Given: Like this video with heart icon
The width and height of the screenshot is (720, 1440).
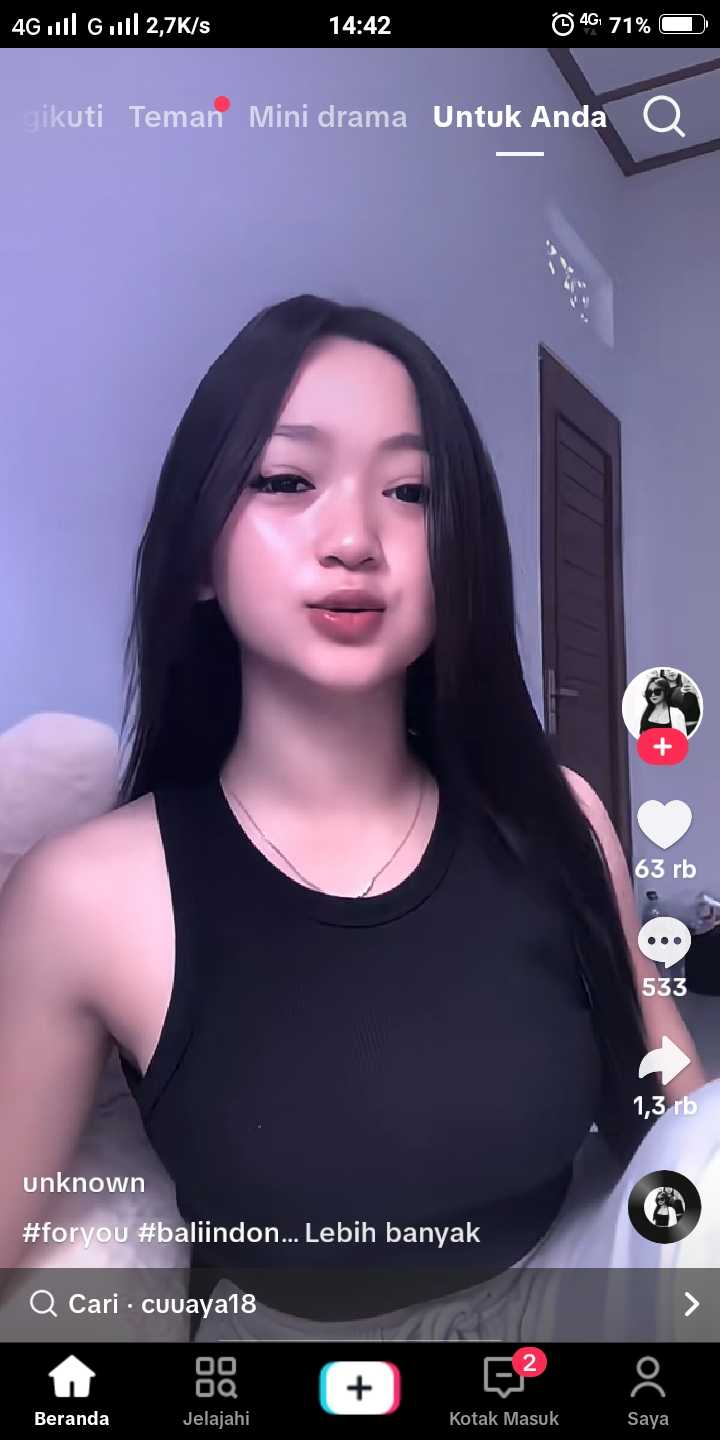Looking at the screenshot, I should pos(664,826).
